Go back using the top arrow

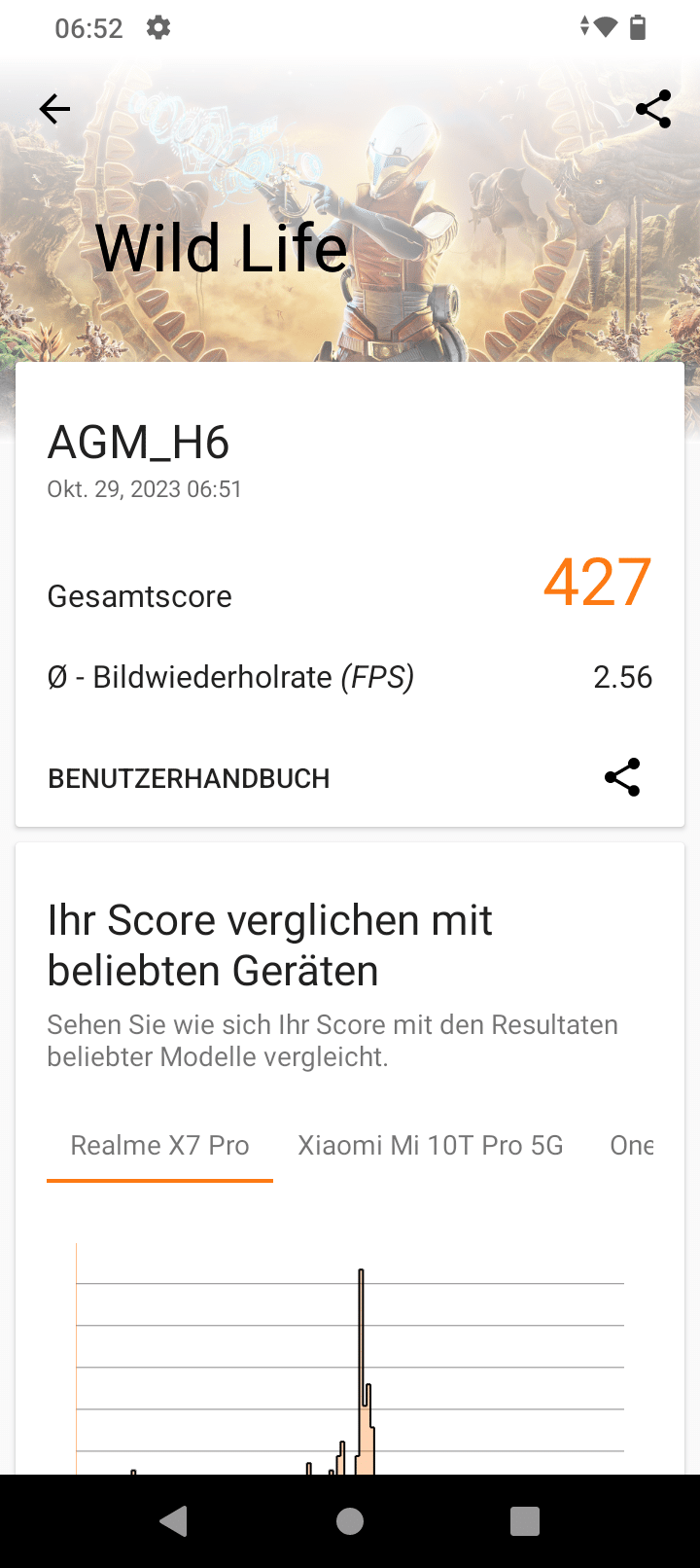55,109
